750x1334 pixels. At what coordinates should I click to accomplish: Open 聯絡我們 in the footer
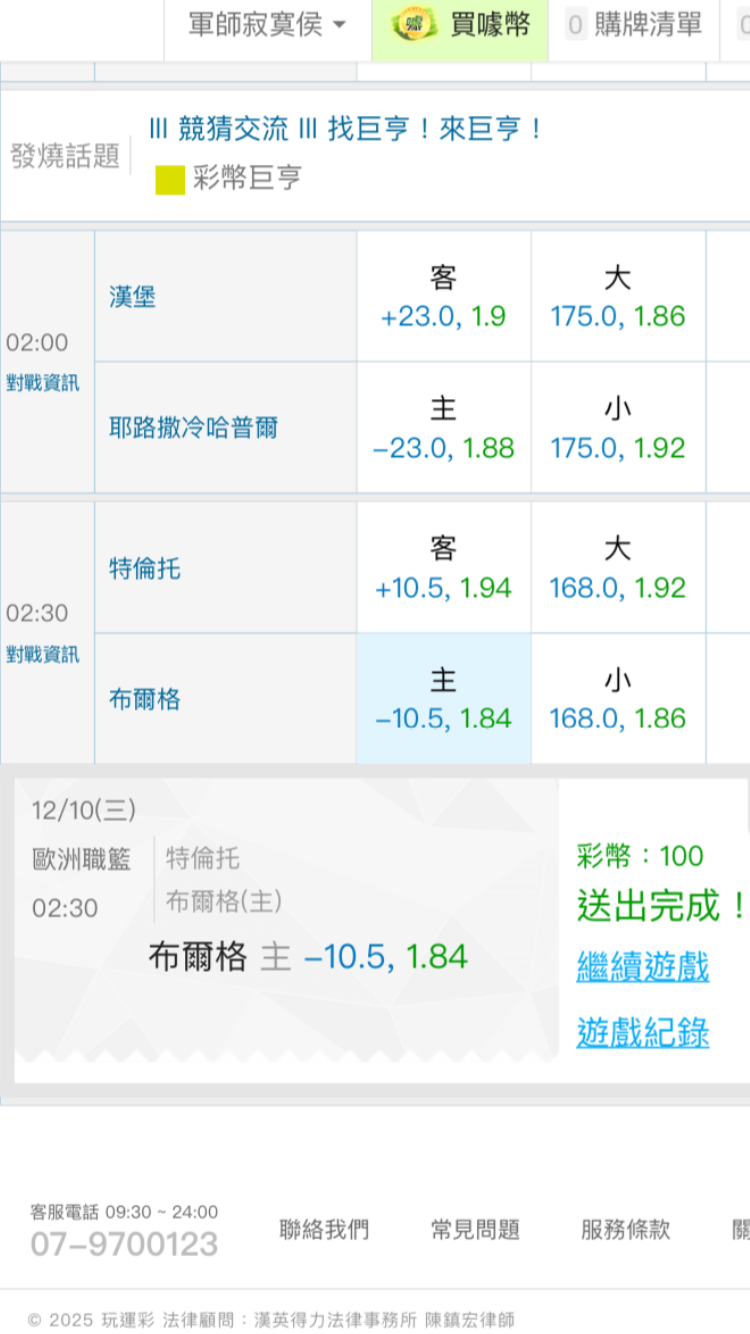tap(324, 1230)
